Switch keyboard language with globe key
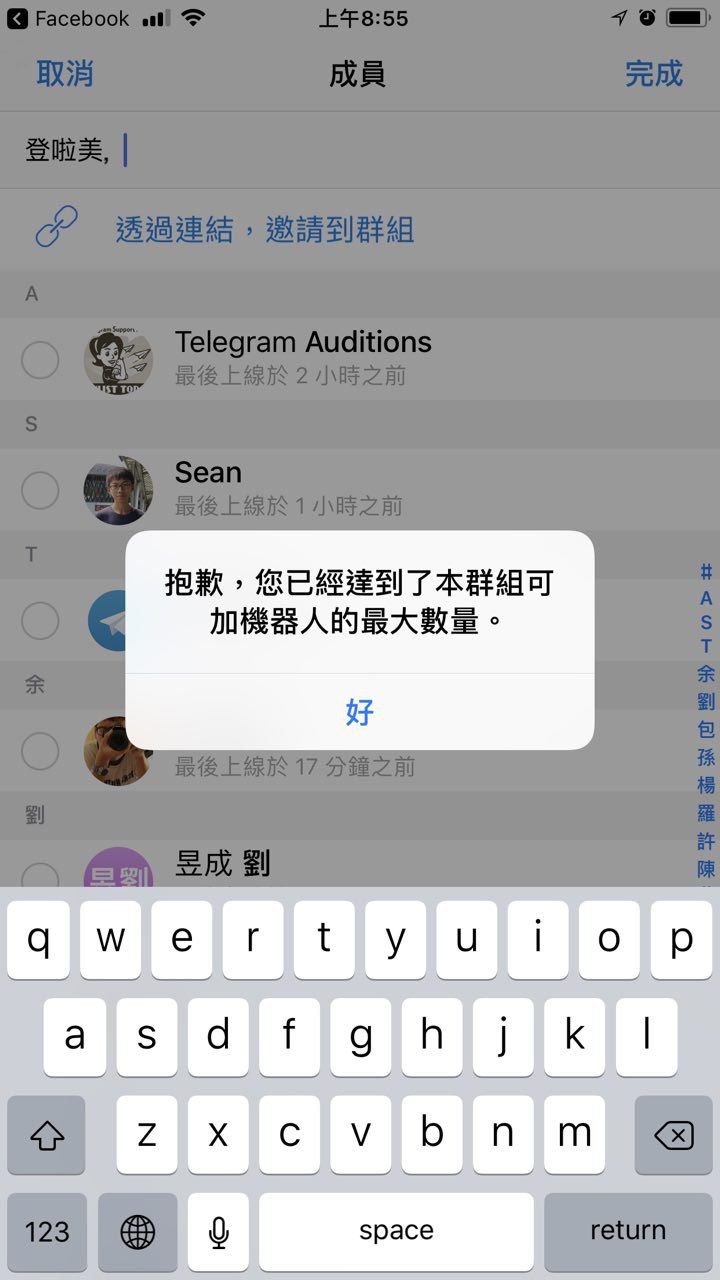 coord(138,1231)
